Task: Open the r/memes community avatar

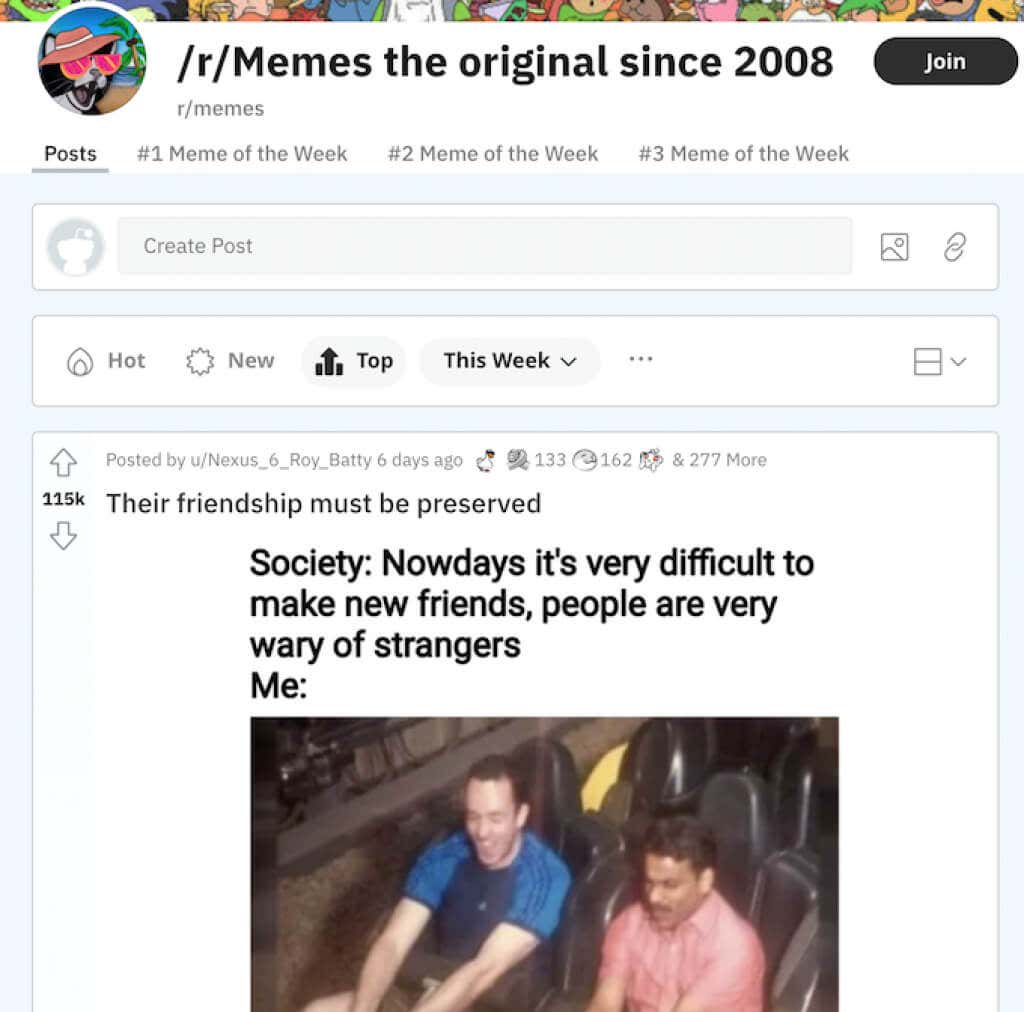Action: (x=92, y=63)
